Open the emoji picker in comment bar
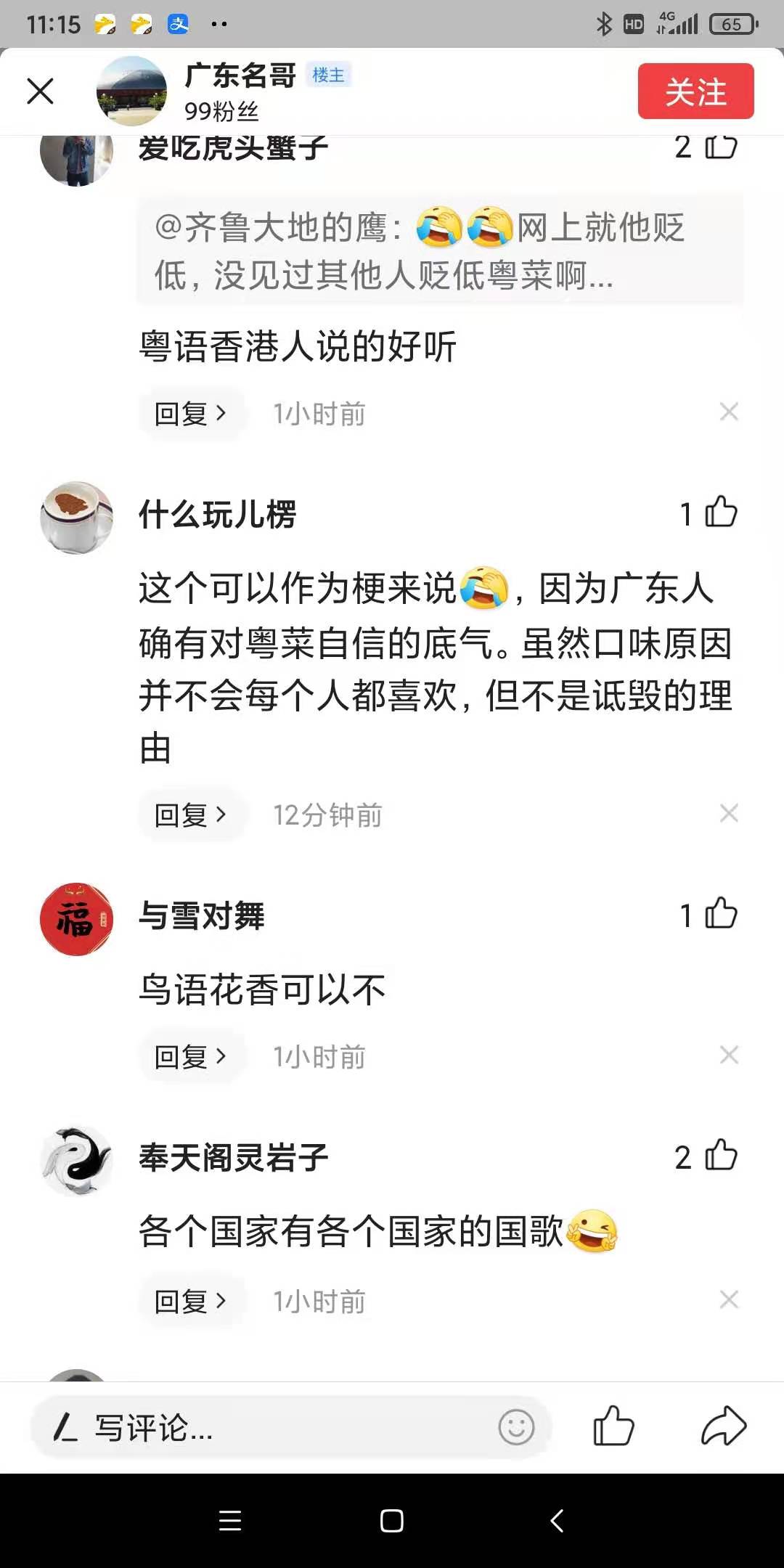 [516, 1428]
